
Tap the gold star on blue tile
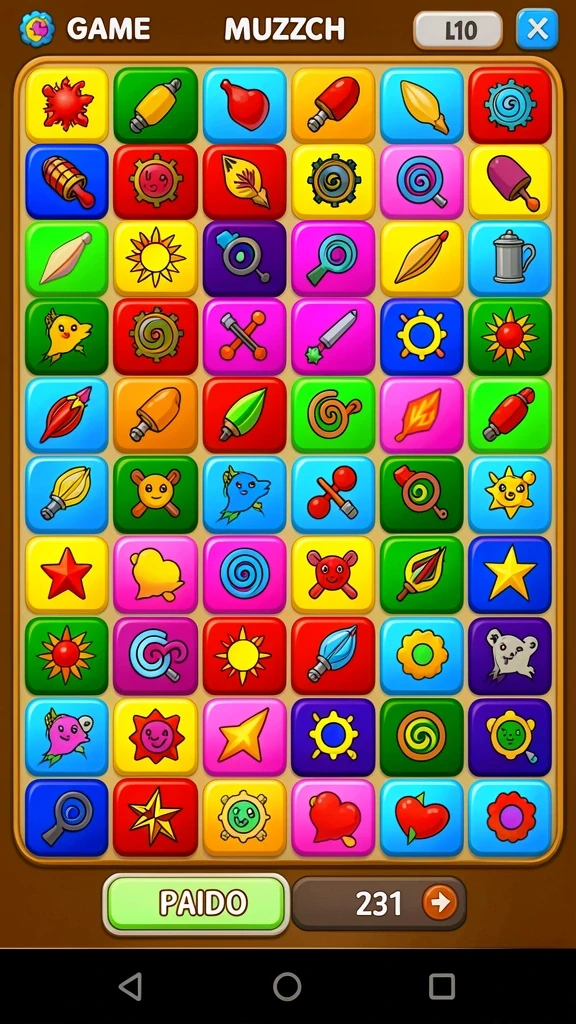(x=510, y=575)
